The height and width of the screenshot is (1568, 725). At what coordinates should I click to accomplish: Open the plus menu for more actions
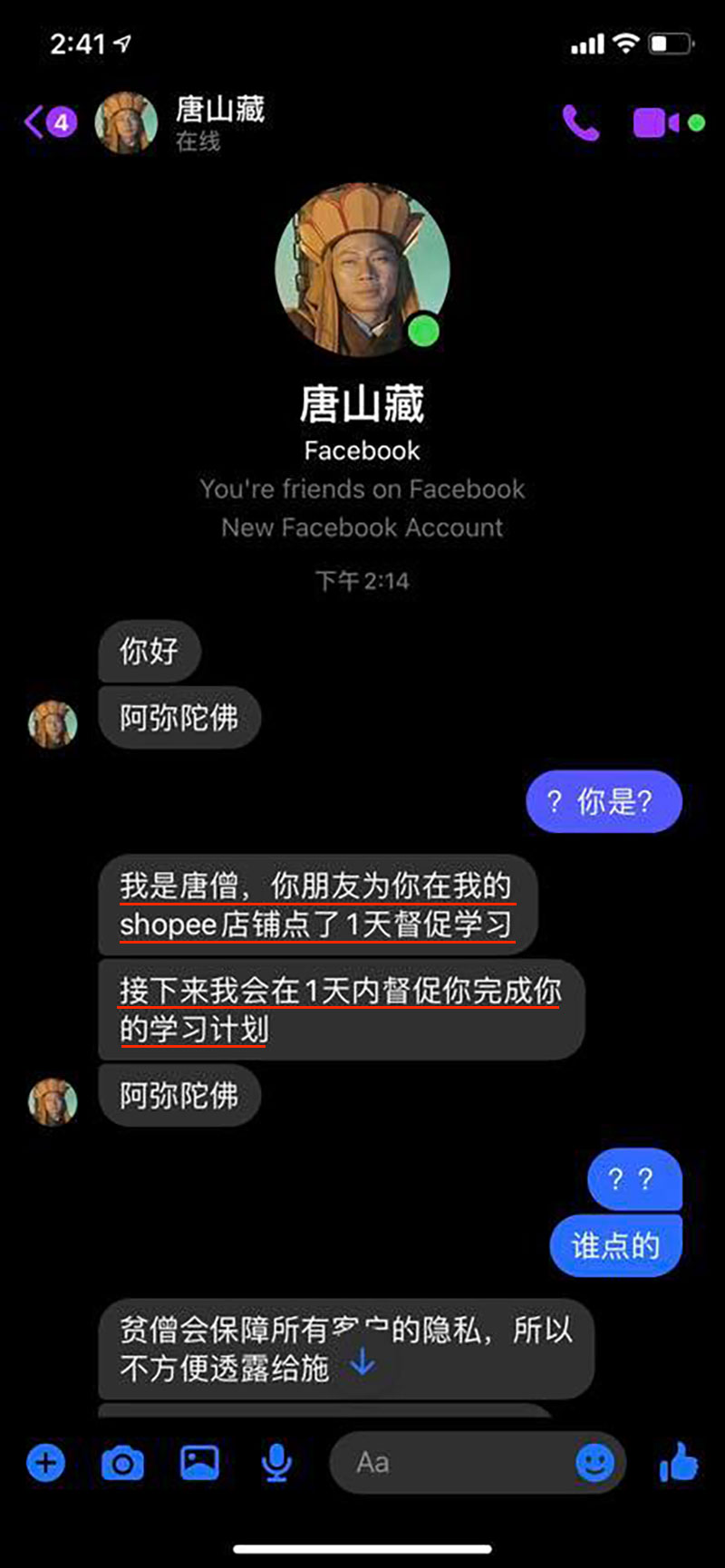pyautogui.click(x=46, y=1462)
